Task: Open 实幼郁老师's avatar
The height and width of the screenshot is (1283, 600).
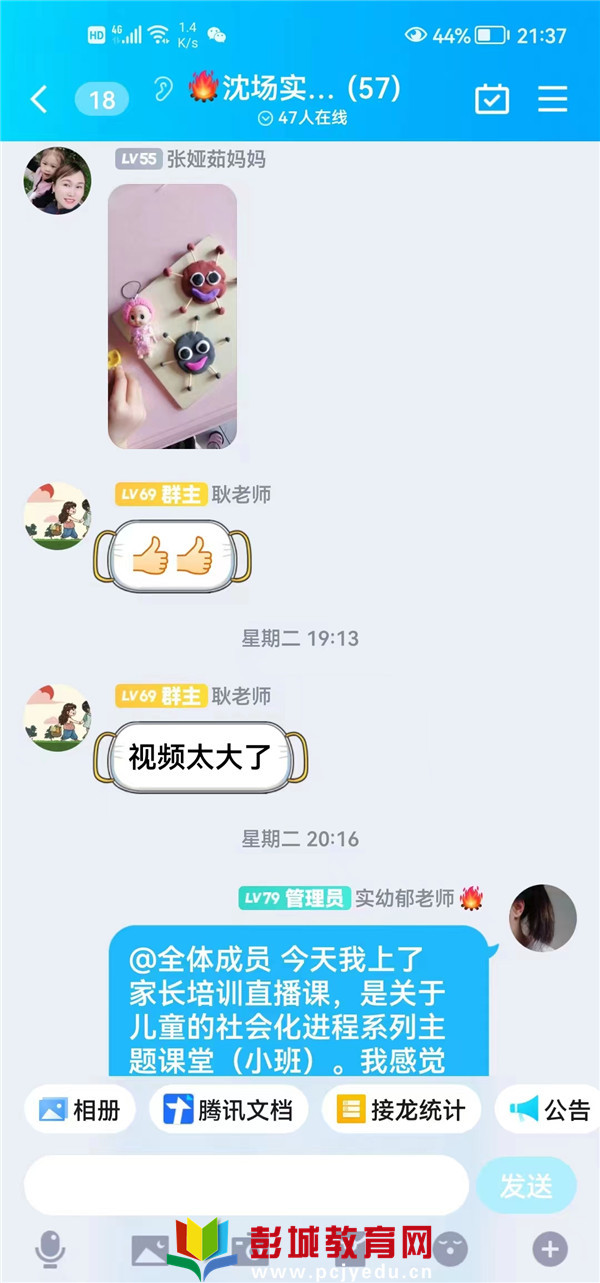Action: tap(543, 918)
